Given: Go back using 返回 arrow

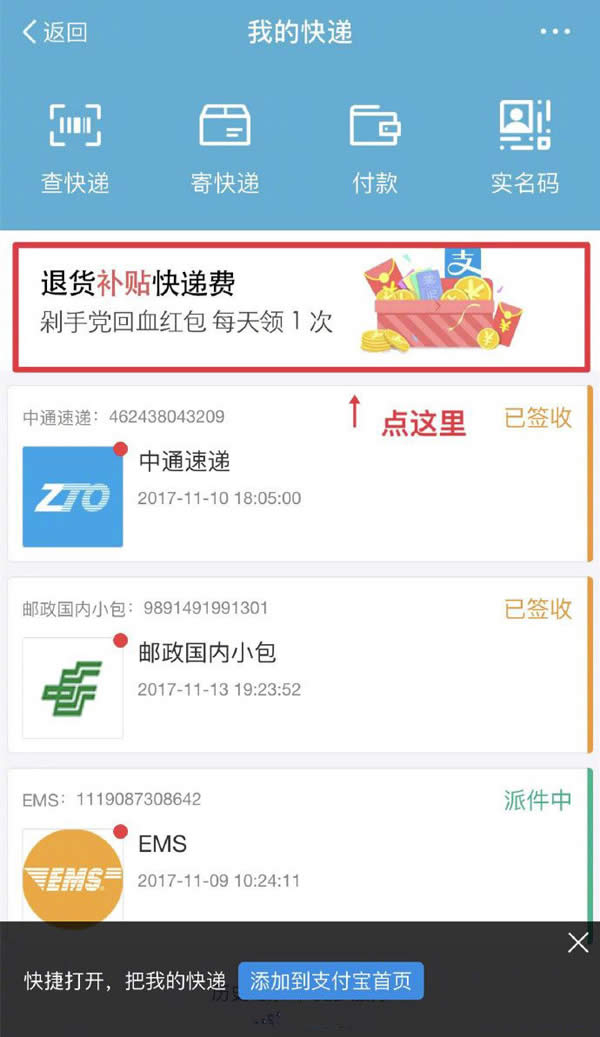Looking at the screenshot, I should click(54, 32).
